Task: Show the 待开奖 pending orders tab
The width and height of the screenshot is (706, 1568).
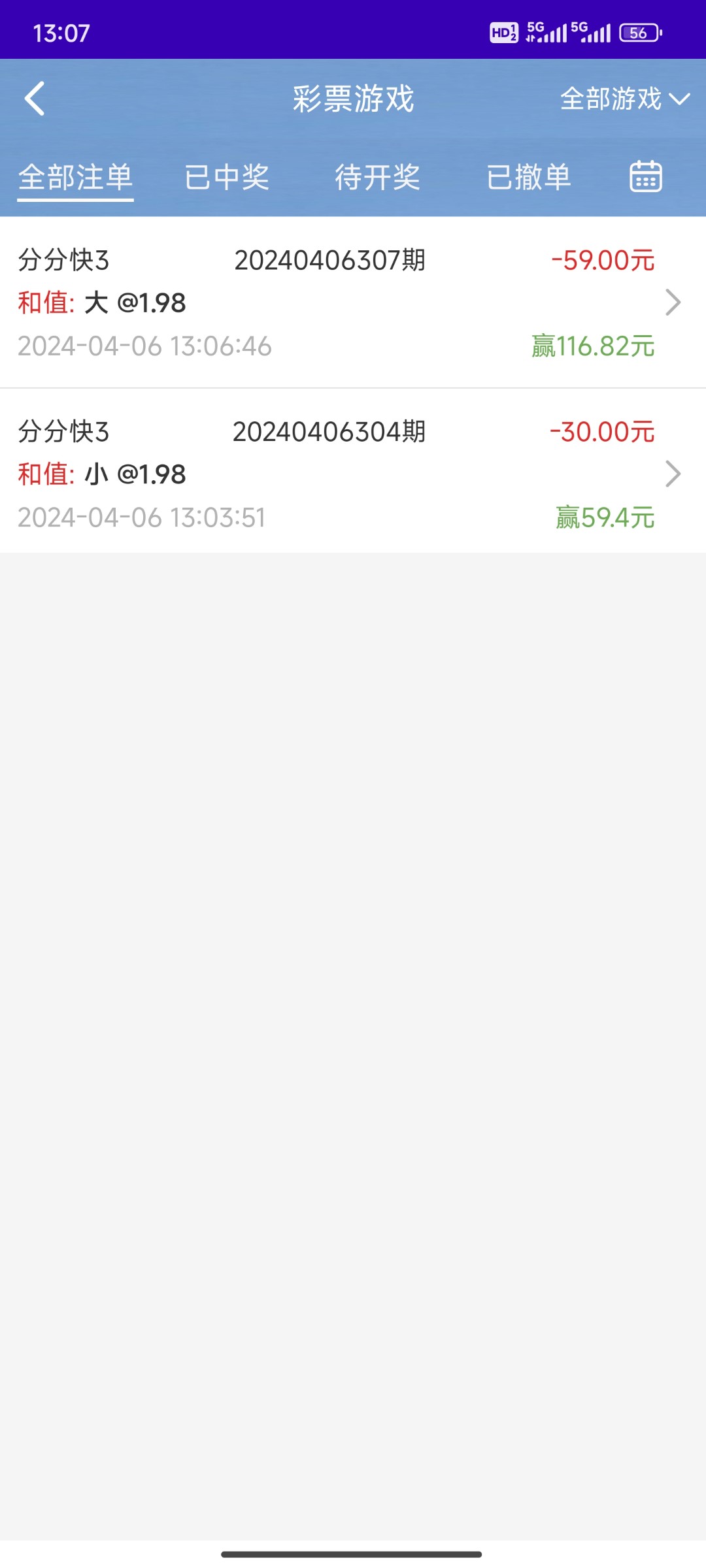Action: point(377,178)
